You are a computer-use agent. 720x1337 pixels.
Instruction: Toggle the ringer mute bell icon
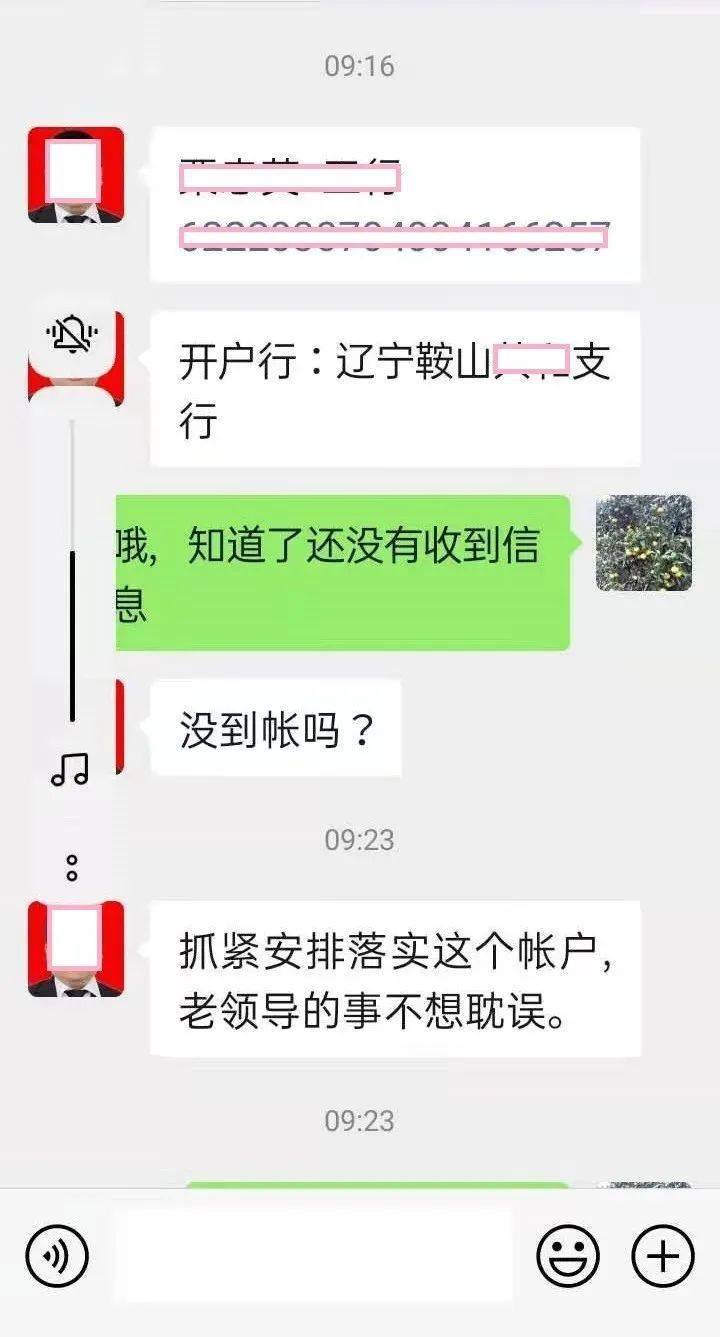(x=72, y=337)
